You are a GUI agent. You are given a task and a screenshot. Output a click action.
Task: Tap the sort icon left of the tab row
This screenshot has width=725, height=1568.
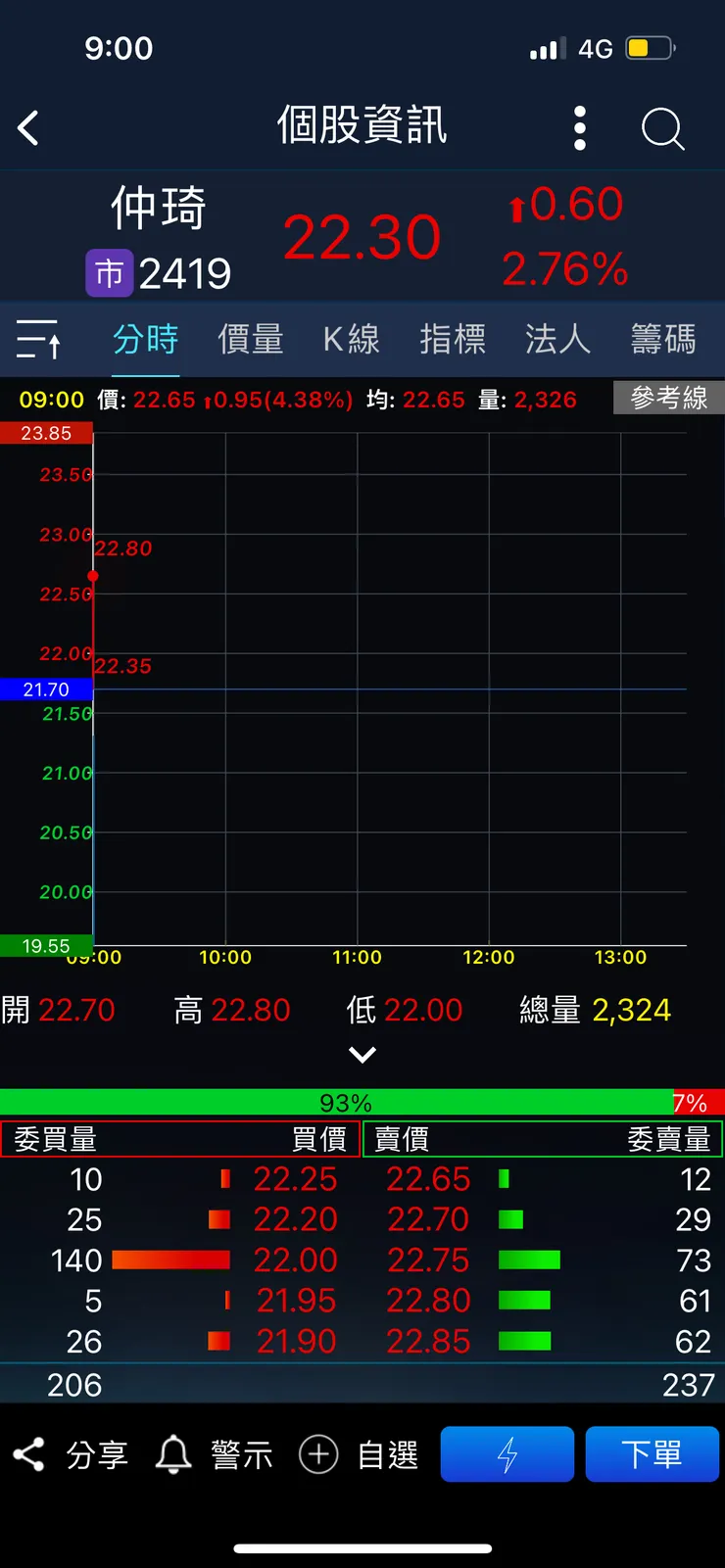37,338
